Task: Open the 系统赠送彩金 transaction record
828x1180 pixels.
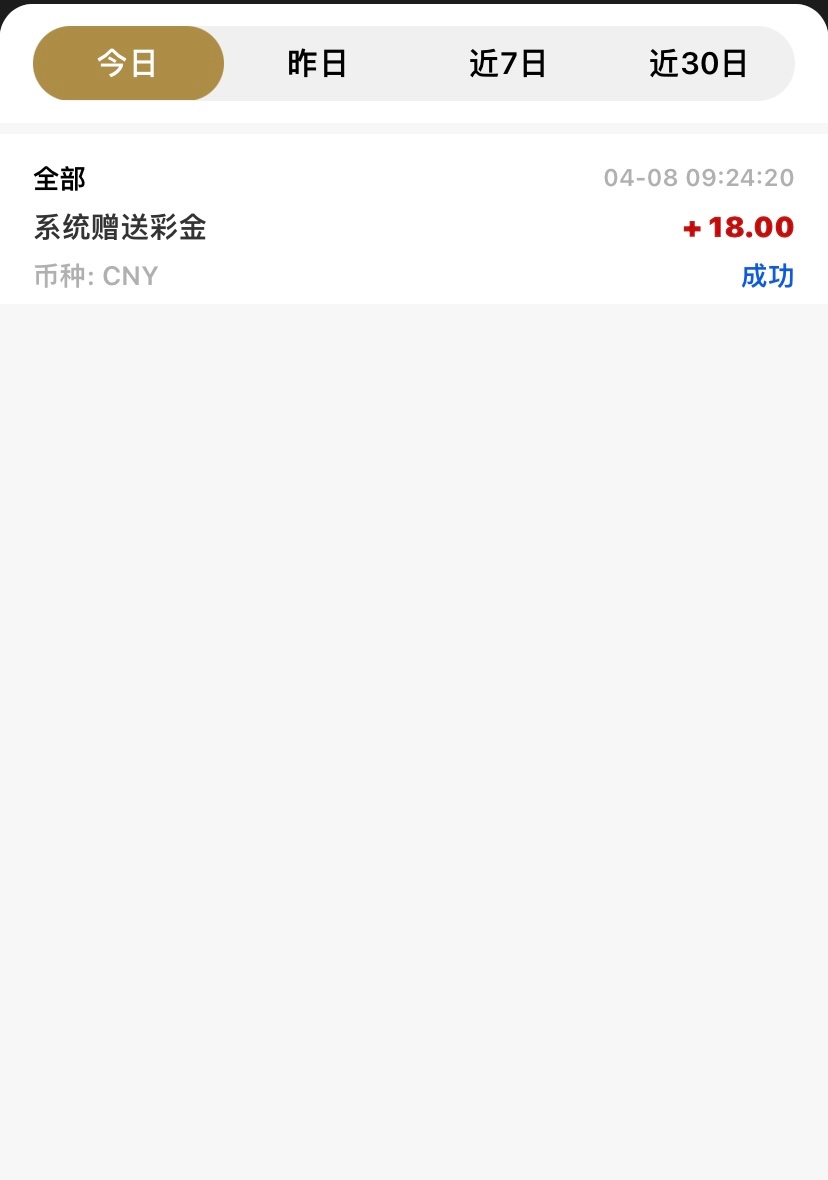Action: pyautogui.click(x=413, y=228)
